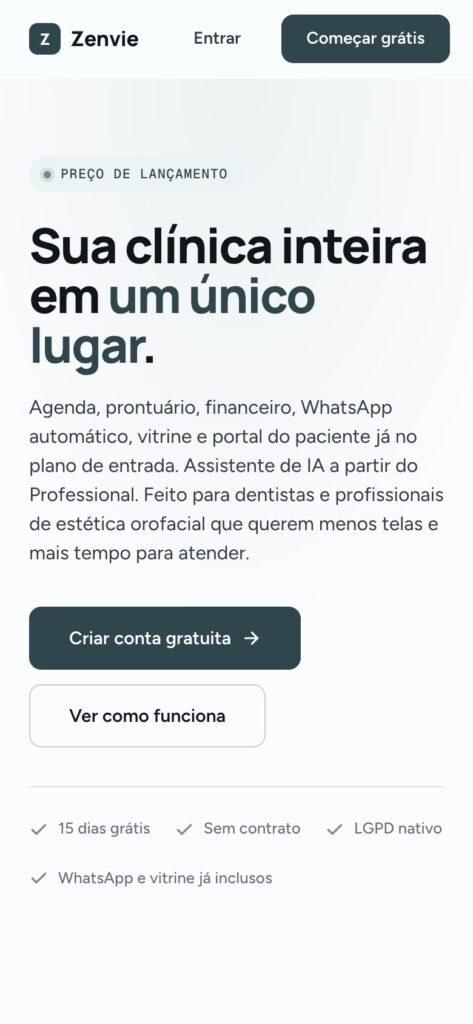Go to the Zenvie home logo
Image resolution: width=473 pixels, height=1024 pixels.
(84, 39)
